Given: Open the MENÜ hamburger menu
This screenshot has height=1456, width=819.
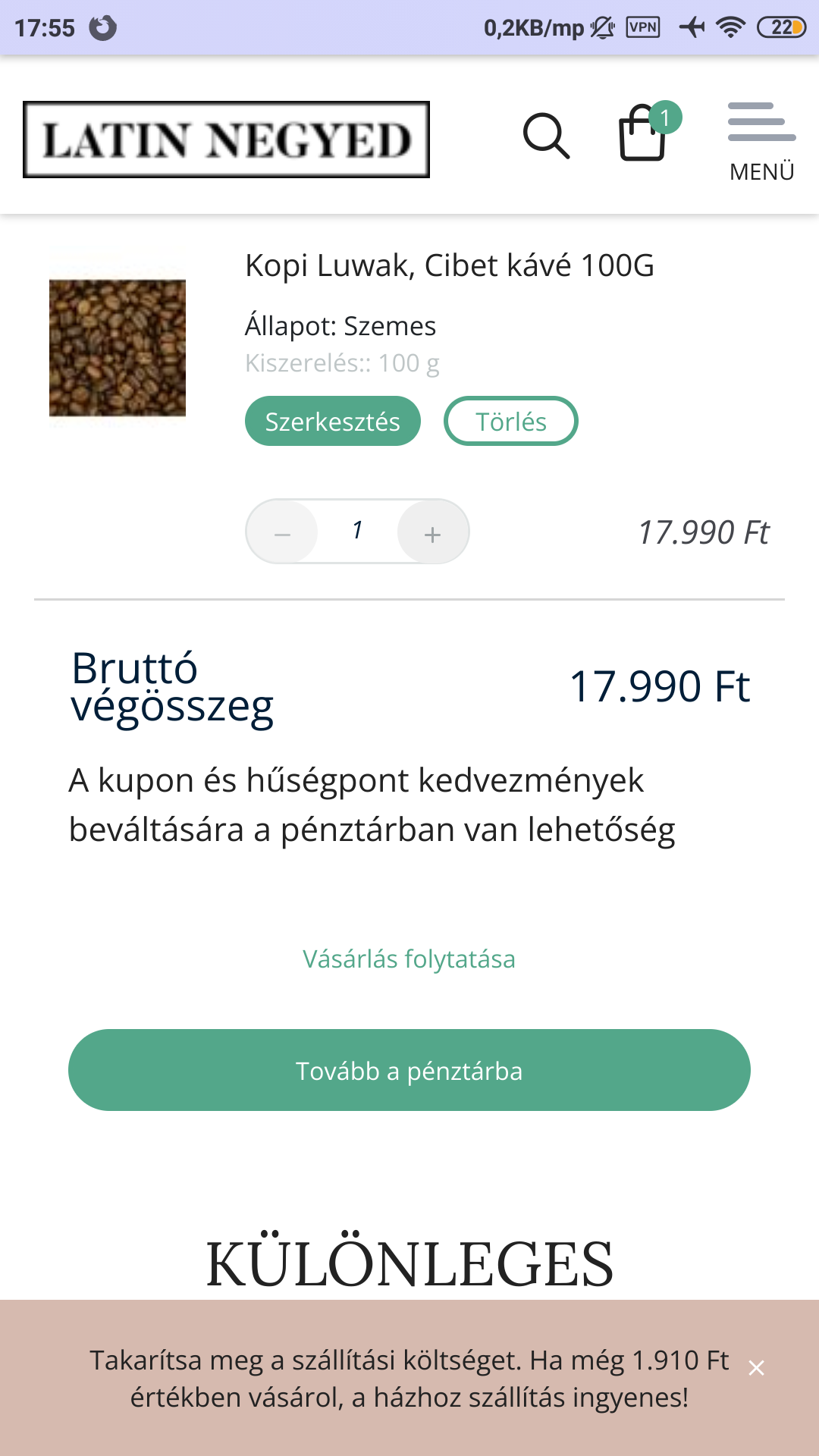Looking at the screenshot, I should (x=761, y=141).
